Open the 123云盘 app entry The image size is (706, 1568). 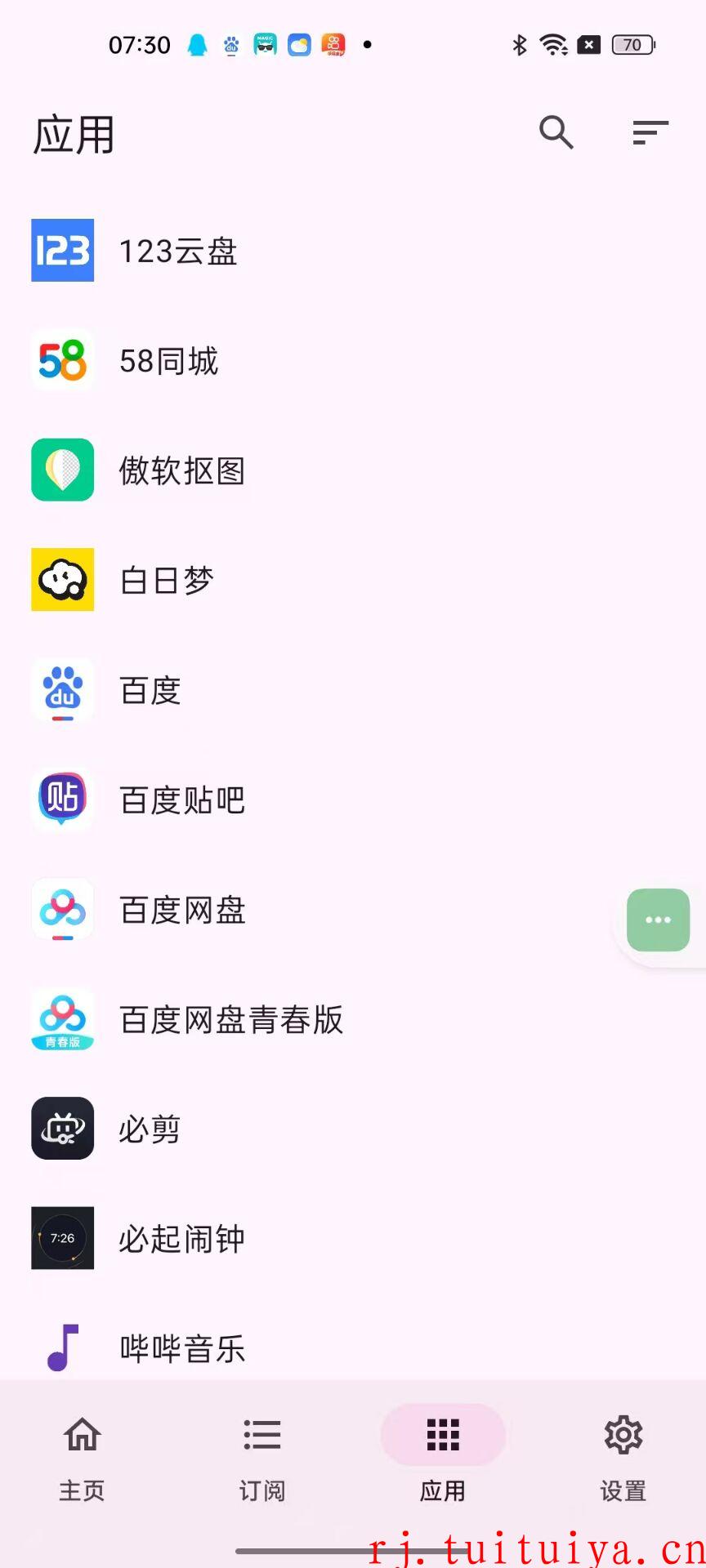353,251
